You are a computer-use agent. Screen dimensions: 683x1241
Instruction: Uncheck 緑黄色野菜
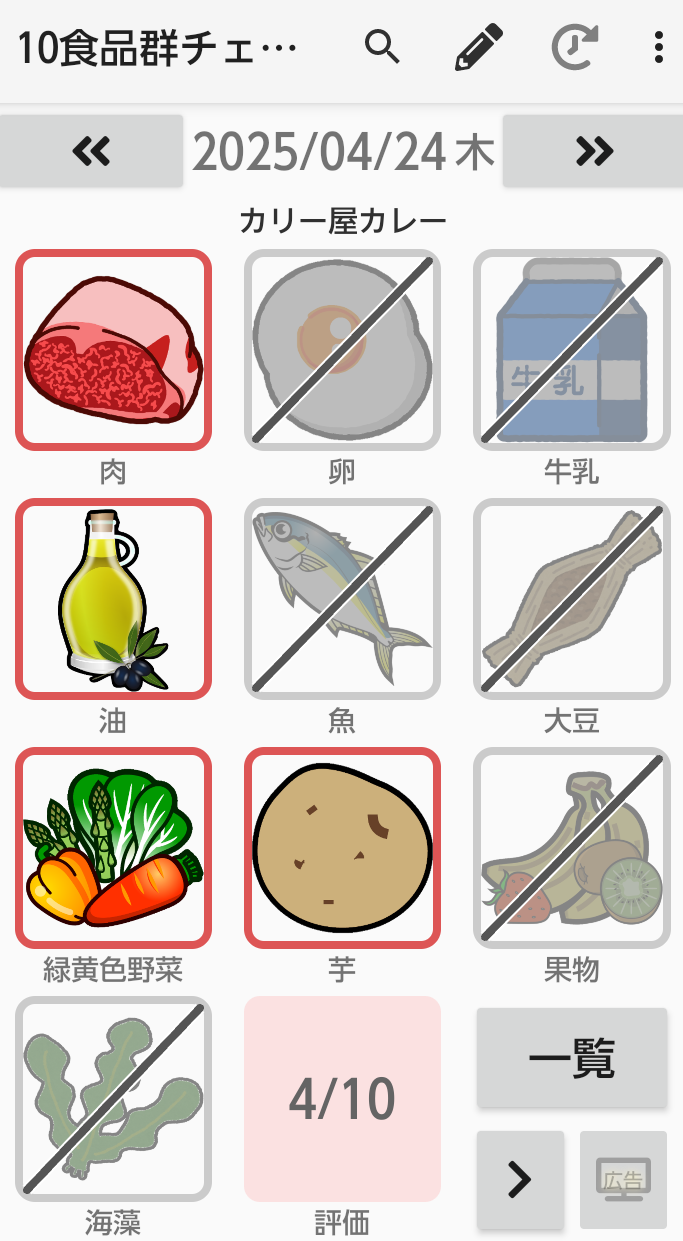point(113,847)
